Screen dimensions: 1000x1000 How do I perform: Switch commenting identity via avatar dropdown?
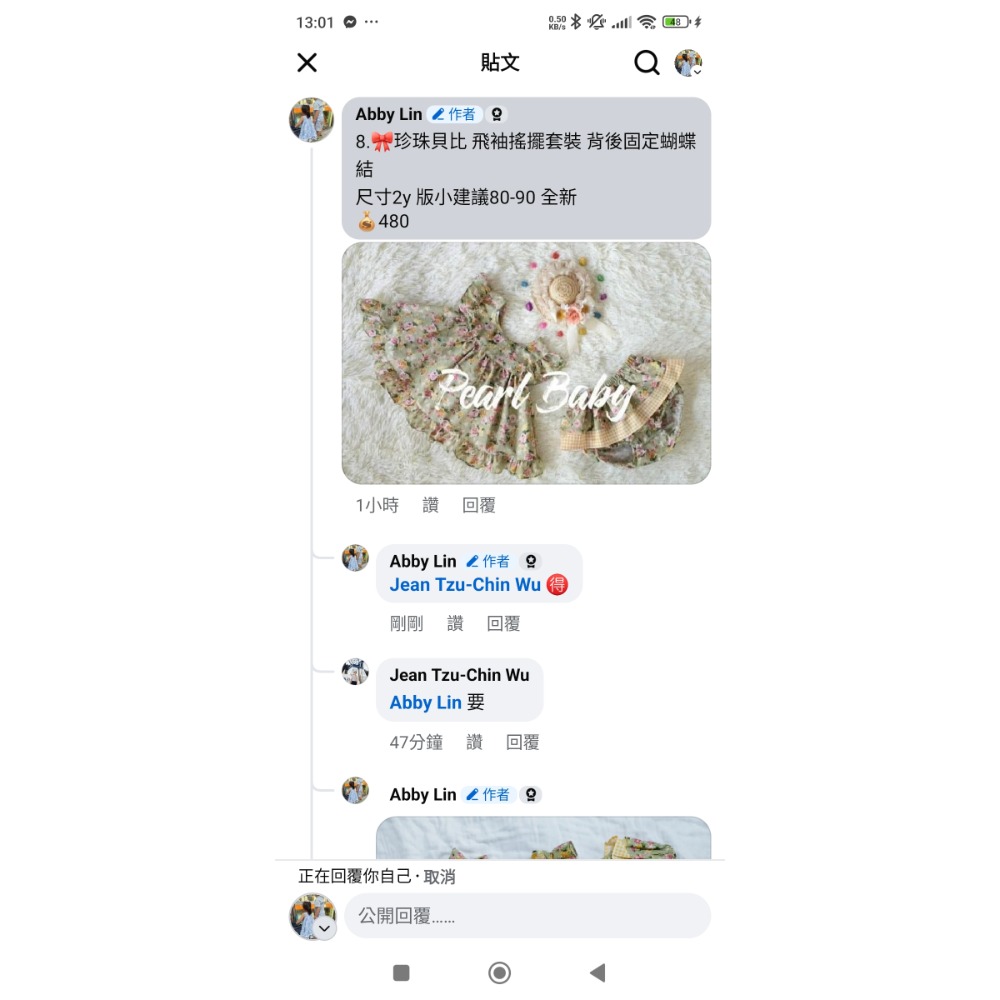coord(323,928)
